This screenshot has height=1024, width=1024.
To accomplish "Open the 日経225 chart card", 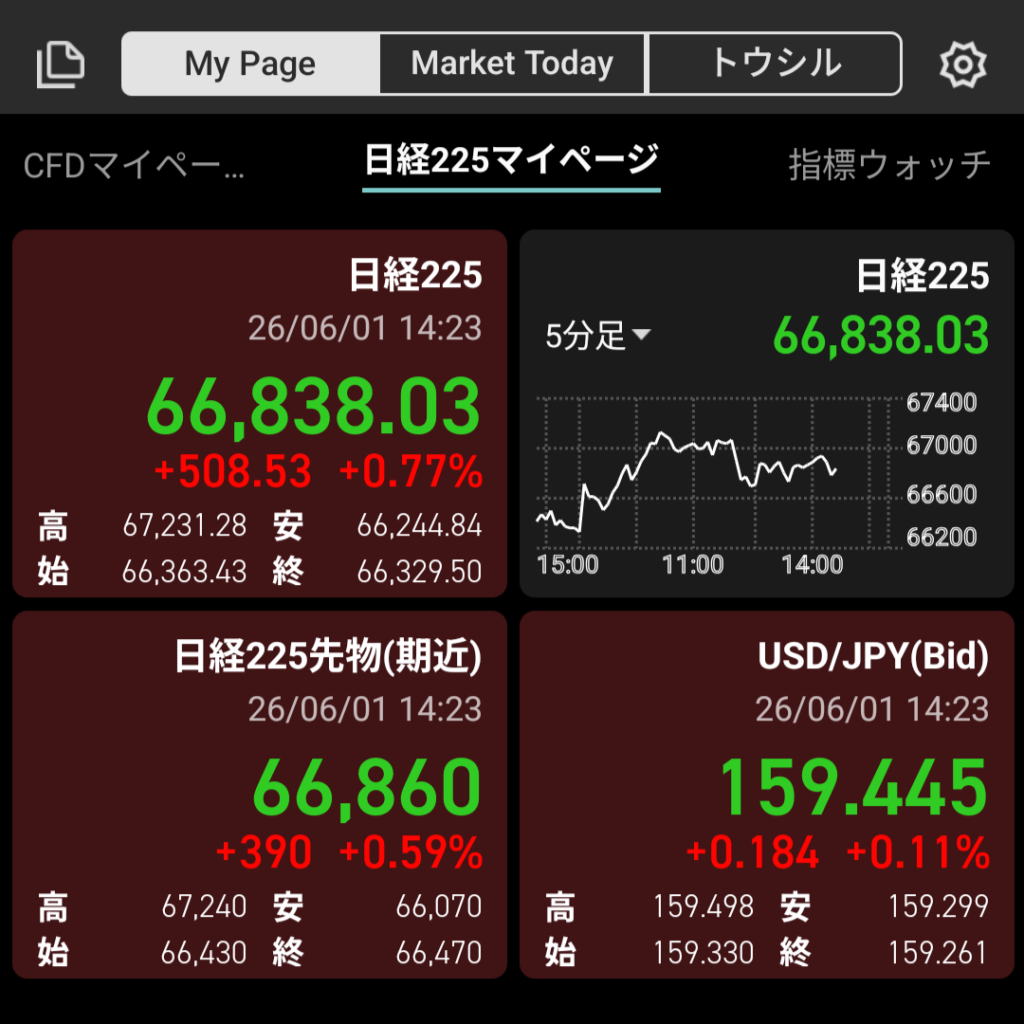I will [767, 413].
